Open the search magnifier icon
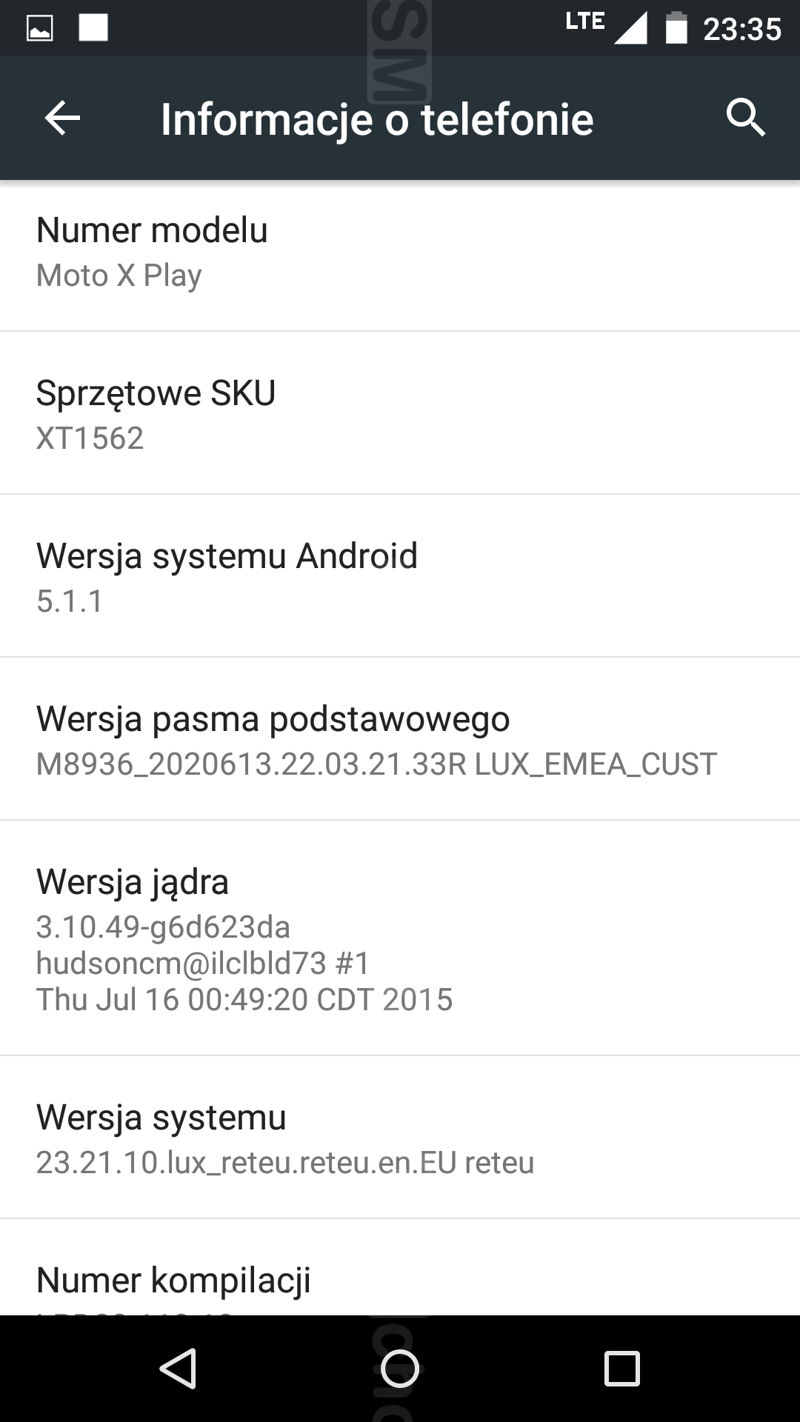The width and height of the screenshot is (800, 1422). [x=745, y=118]
